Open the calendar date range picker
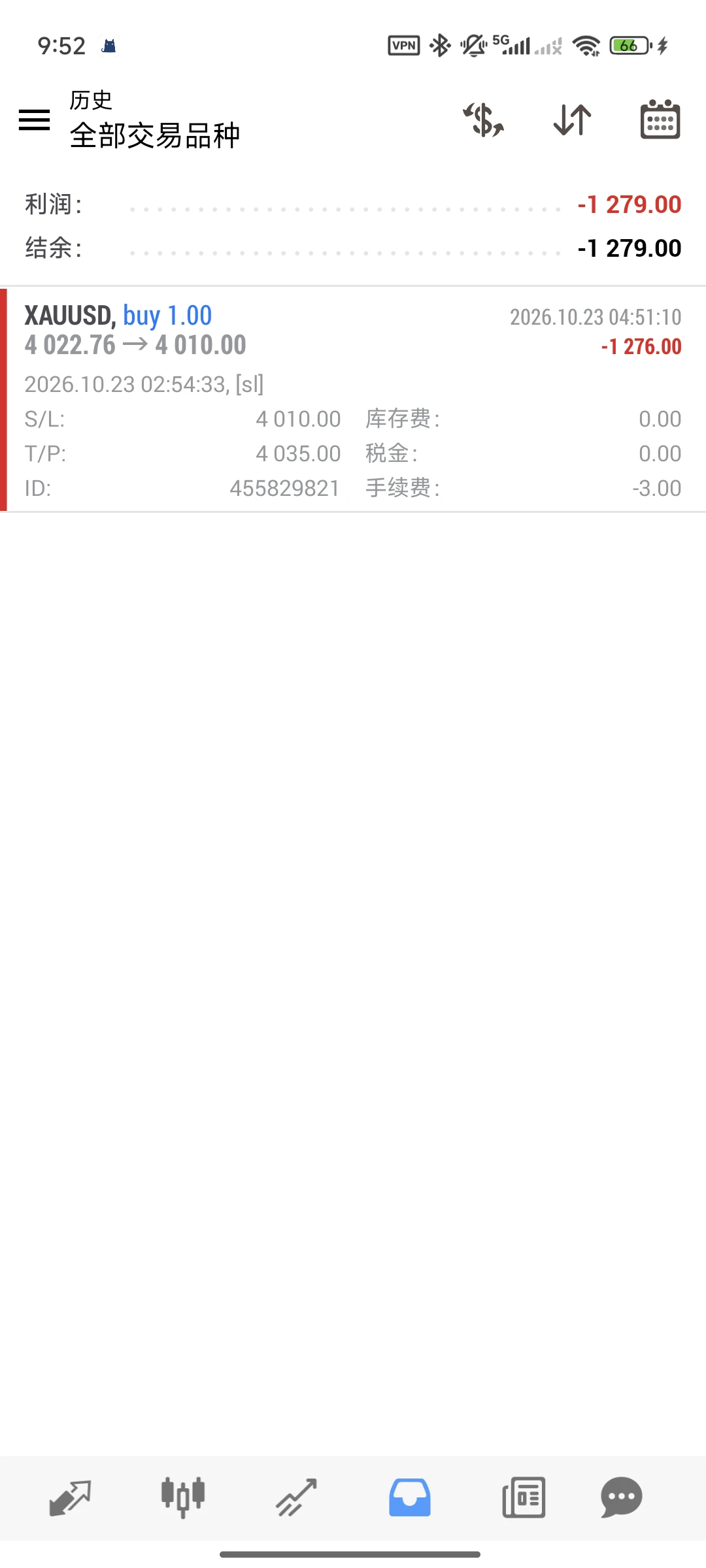 point(660,120)
